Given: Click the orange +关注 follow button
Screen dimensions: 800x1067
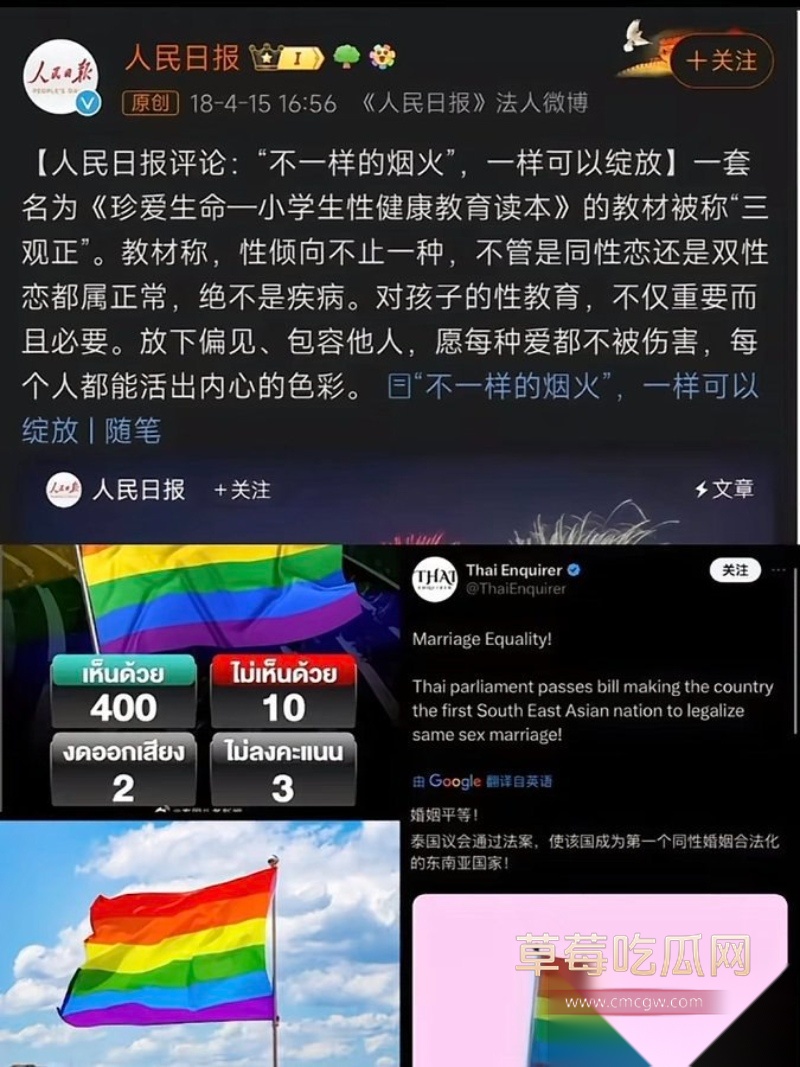Looking at the screenshot, I should coord(722,58).
